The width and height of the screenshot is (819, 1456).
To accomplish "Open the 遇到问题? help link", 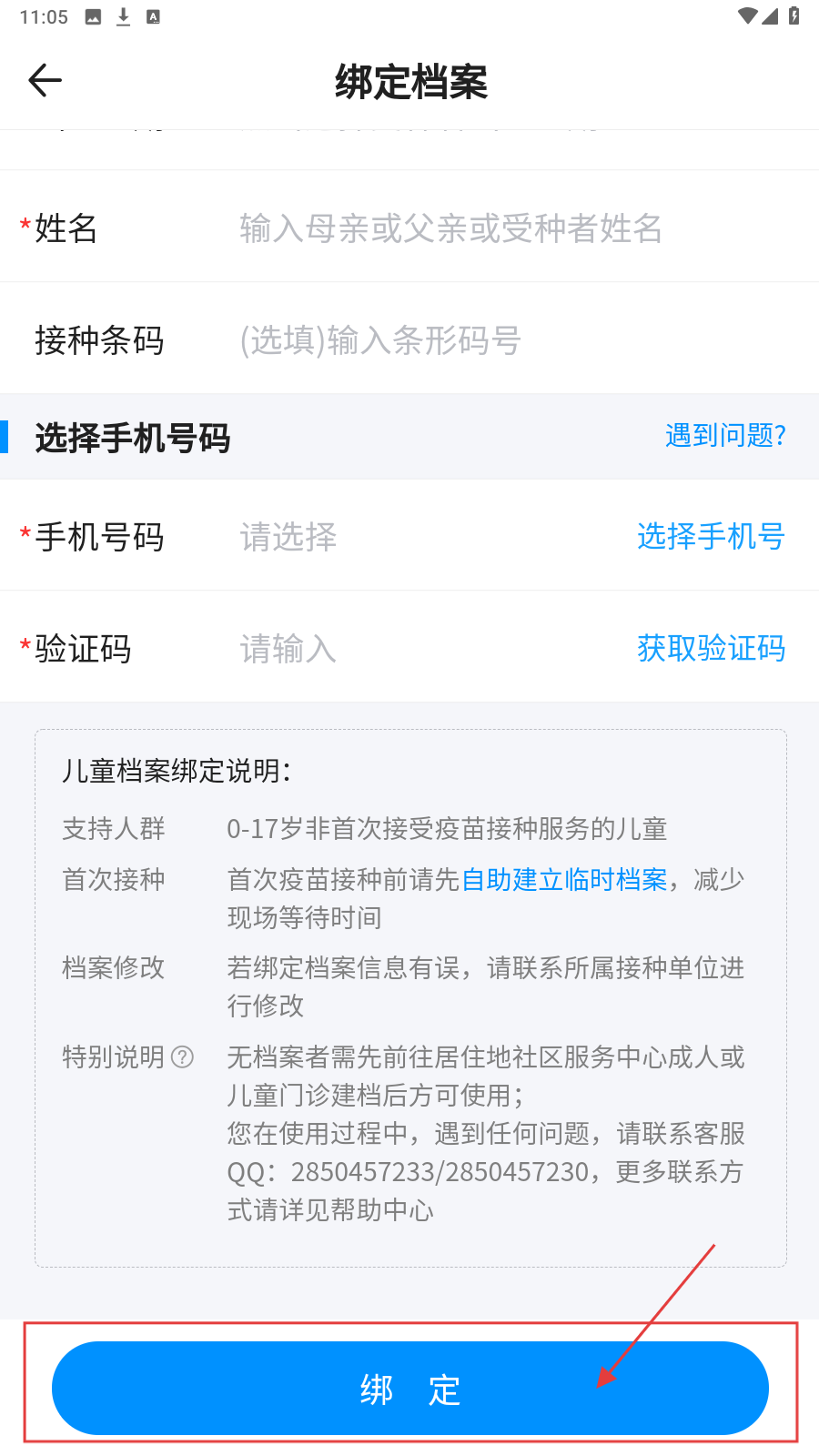I will tap(725, 436).
